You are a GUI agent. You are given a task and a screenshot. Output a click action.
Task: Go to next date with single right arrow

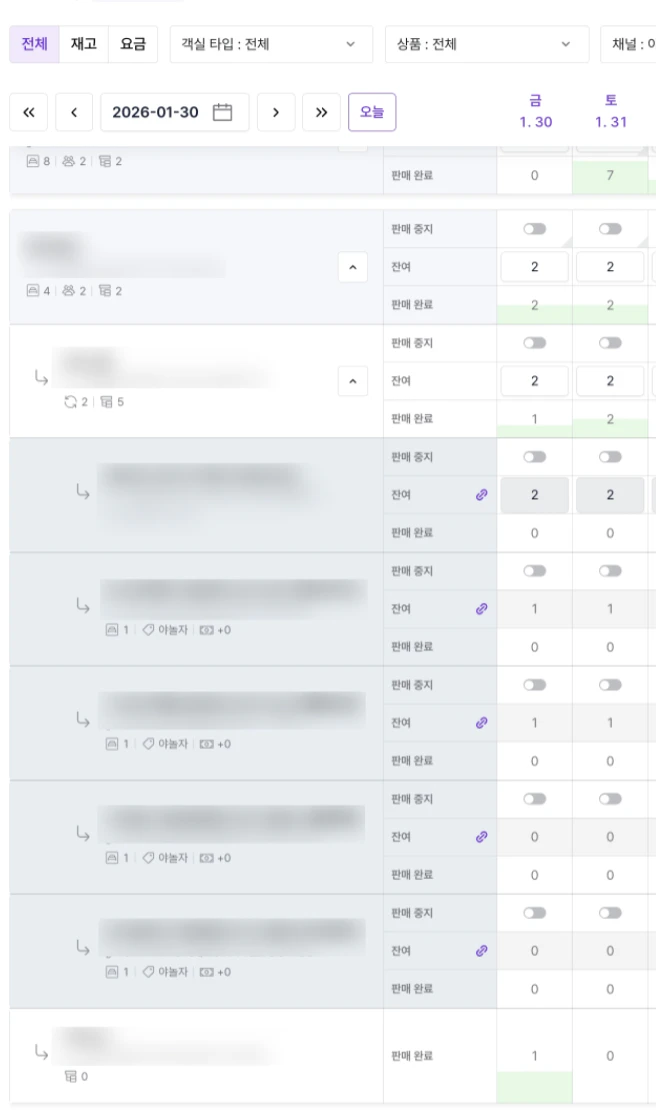[276, 113]
